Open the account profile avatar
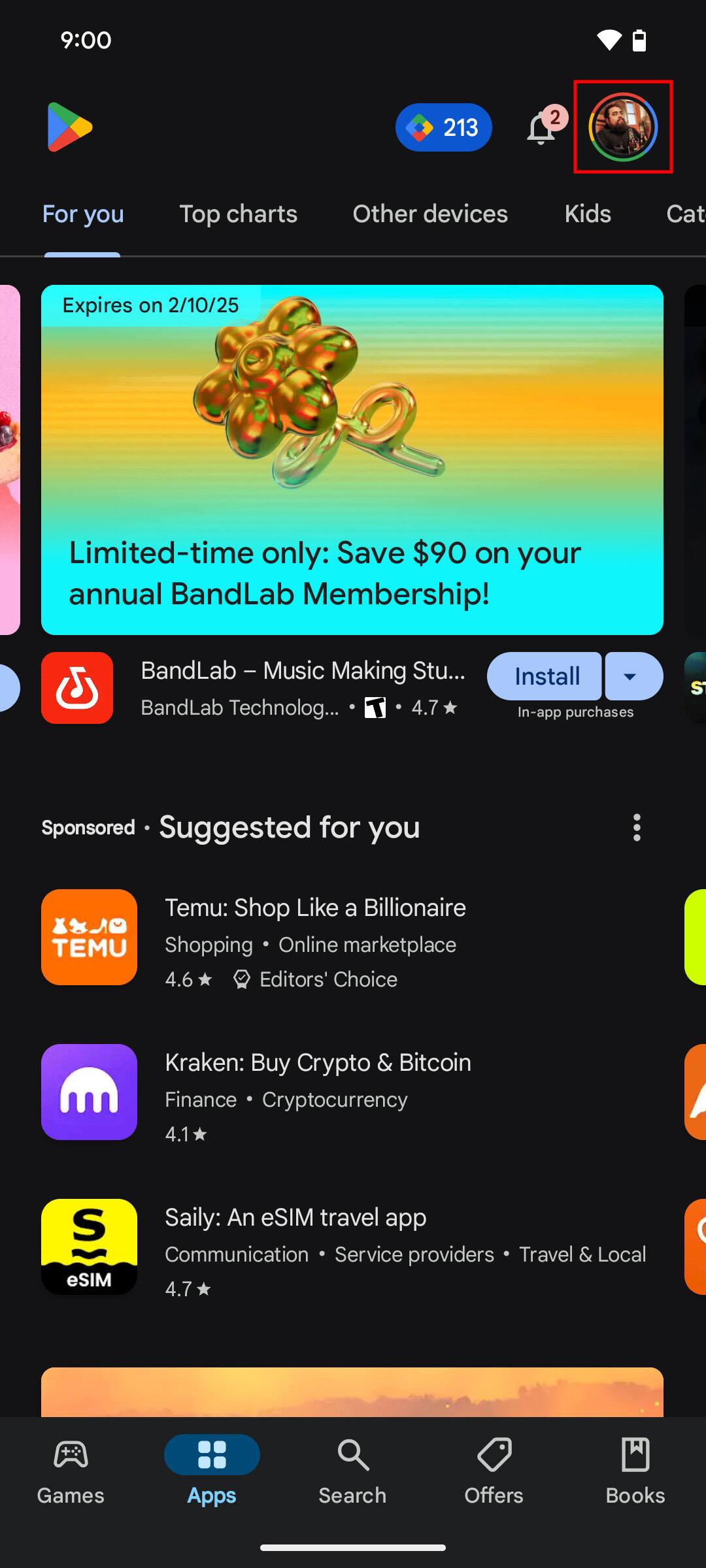The image size is (706, 1568). click(x=623, y=127)
